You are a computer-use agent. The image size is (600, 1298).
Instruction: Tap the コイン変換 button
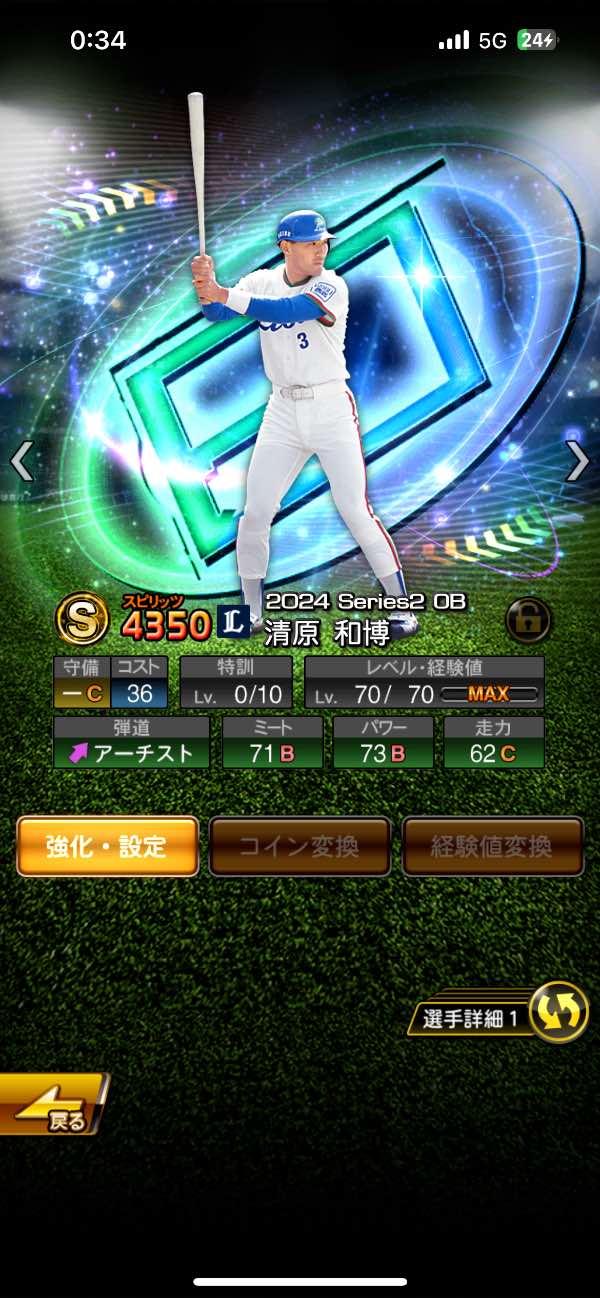pos(300,846)
